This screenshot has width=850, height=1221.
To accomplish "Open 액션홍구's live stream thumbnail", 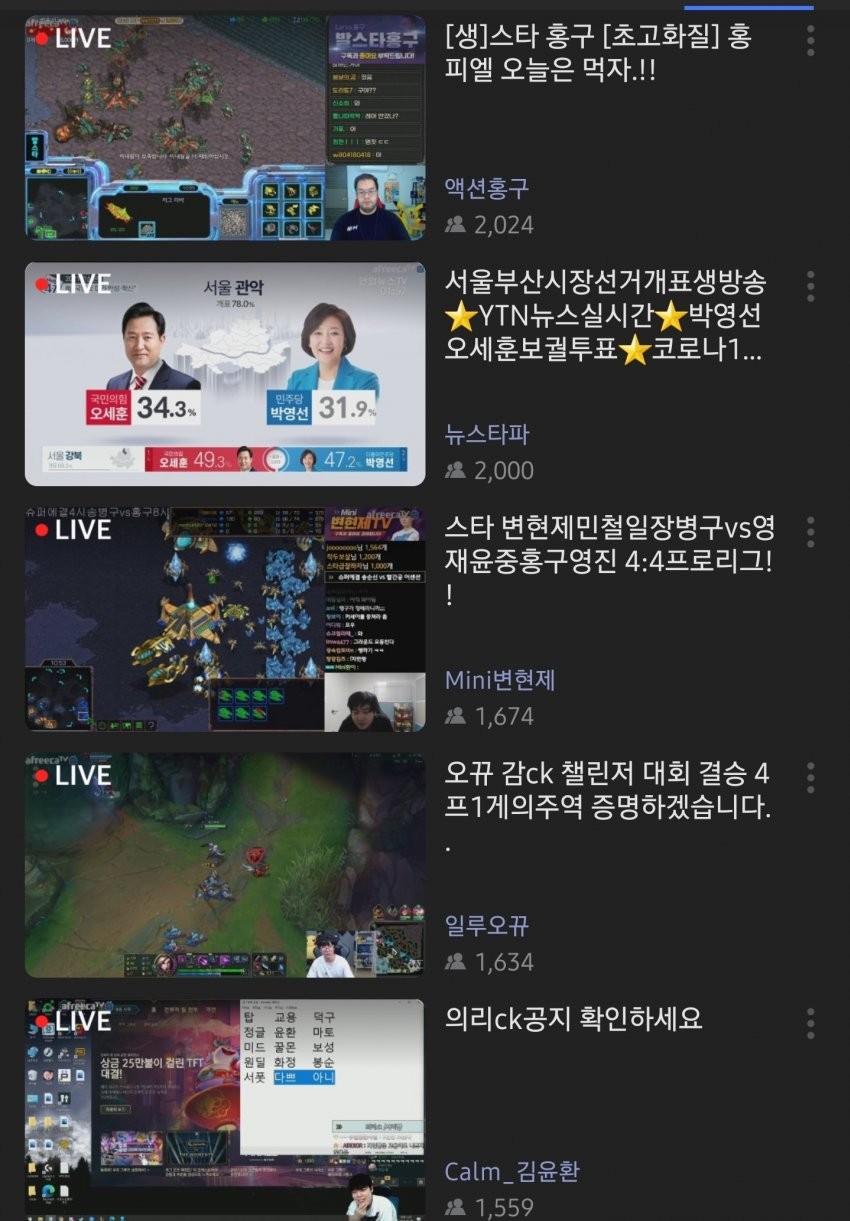I will pos(224,128).
